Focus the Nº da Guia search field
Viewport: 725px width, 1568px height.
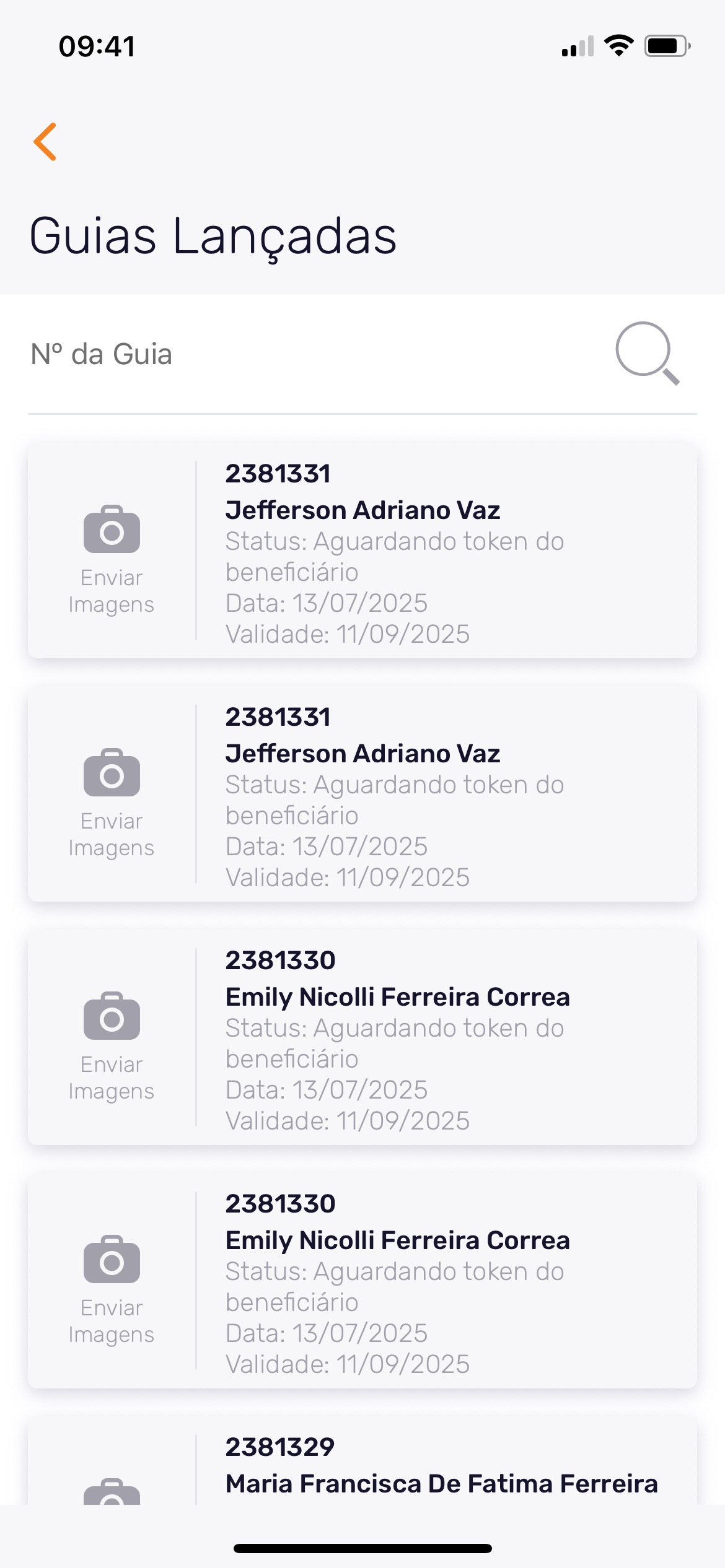(x=310, y=354)
